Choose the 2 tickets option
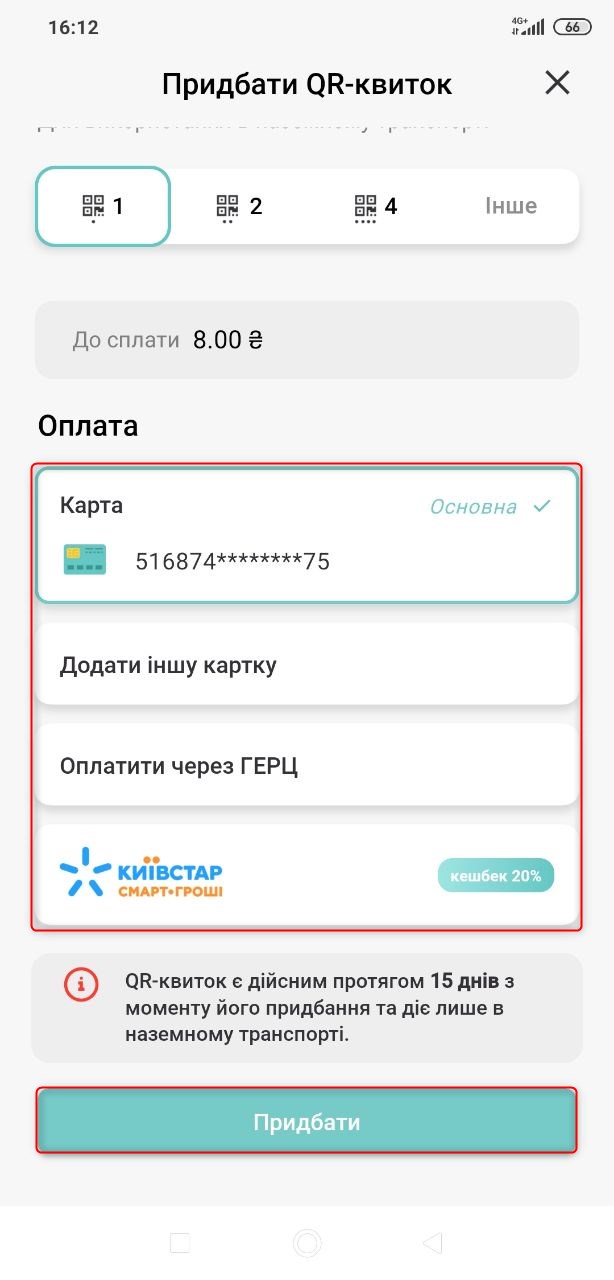This screenshot has width=614, height=1280. point(240,206)
